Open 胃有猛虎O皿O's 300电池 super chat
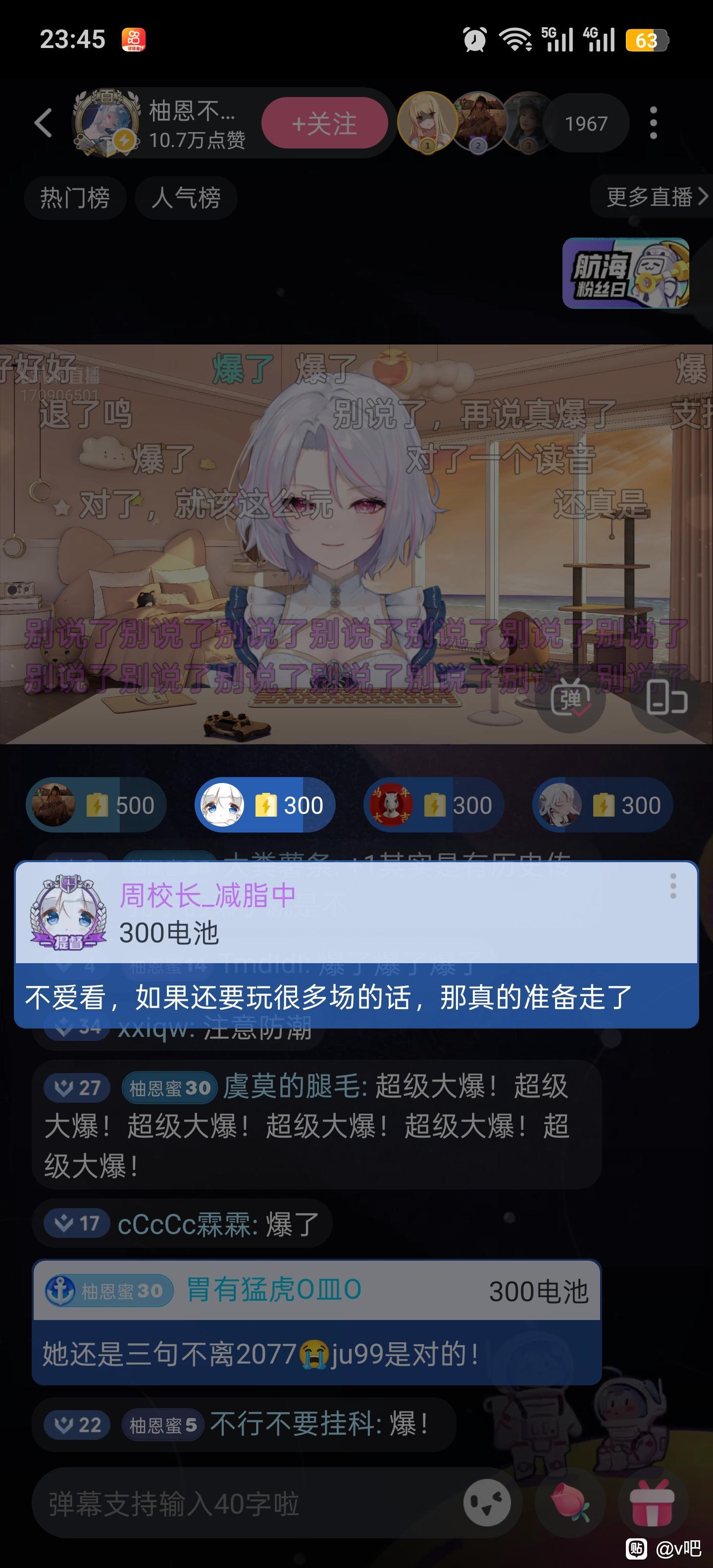Screen dimensions: 713x1568 click(316, 1322)
